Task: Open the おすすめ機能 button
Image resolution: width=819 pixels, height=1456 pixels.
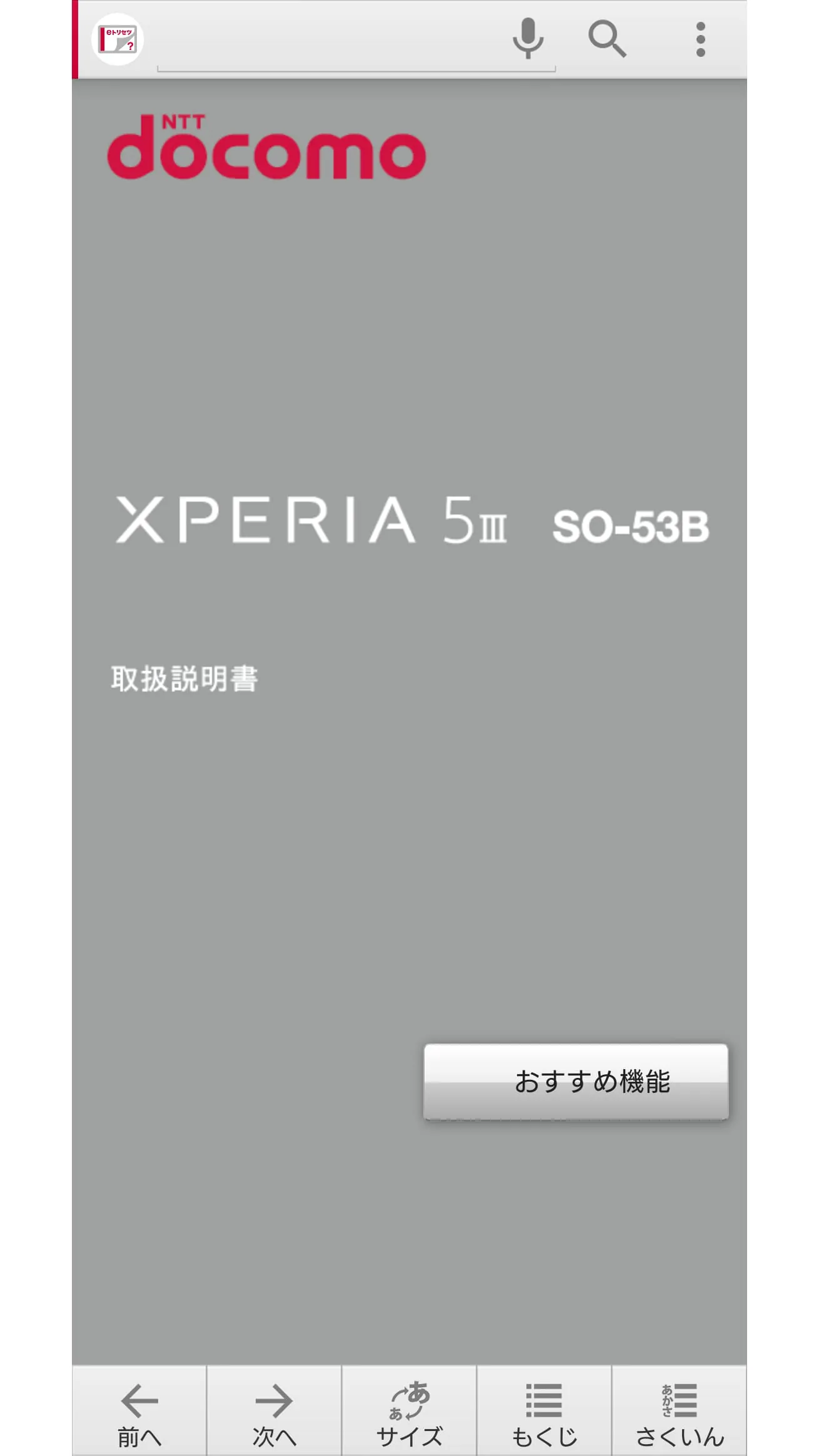Action: [x=576, y=1082]
